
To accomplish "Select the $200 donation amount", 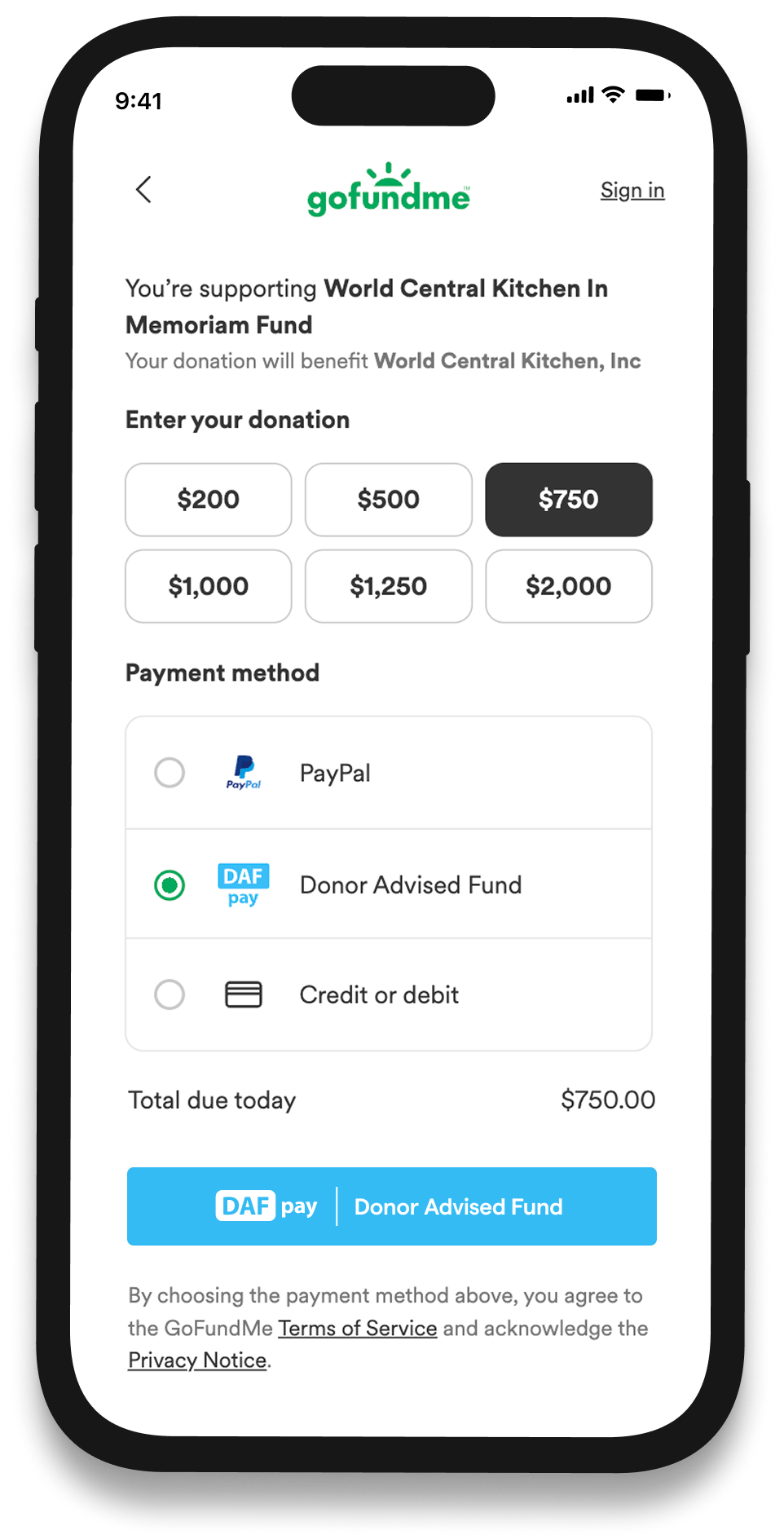I will click(x=209, y=500).
